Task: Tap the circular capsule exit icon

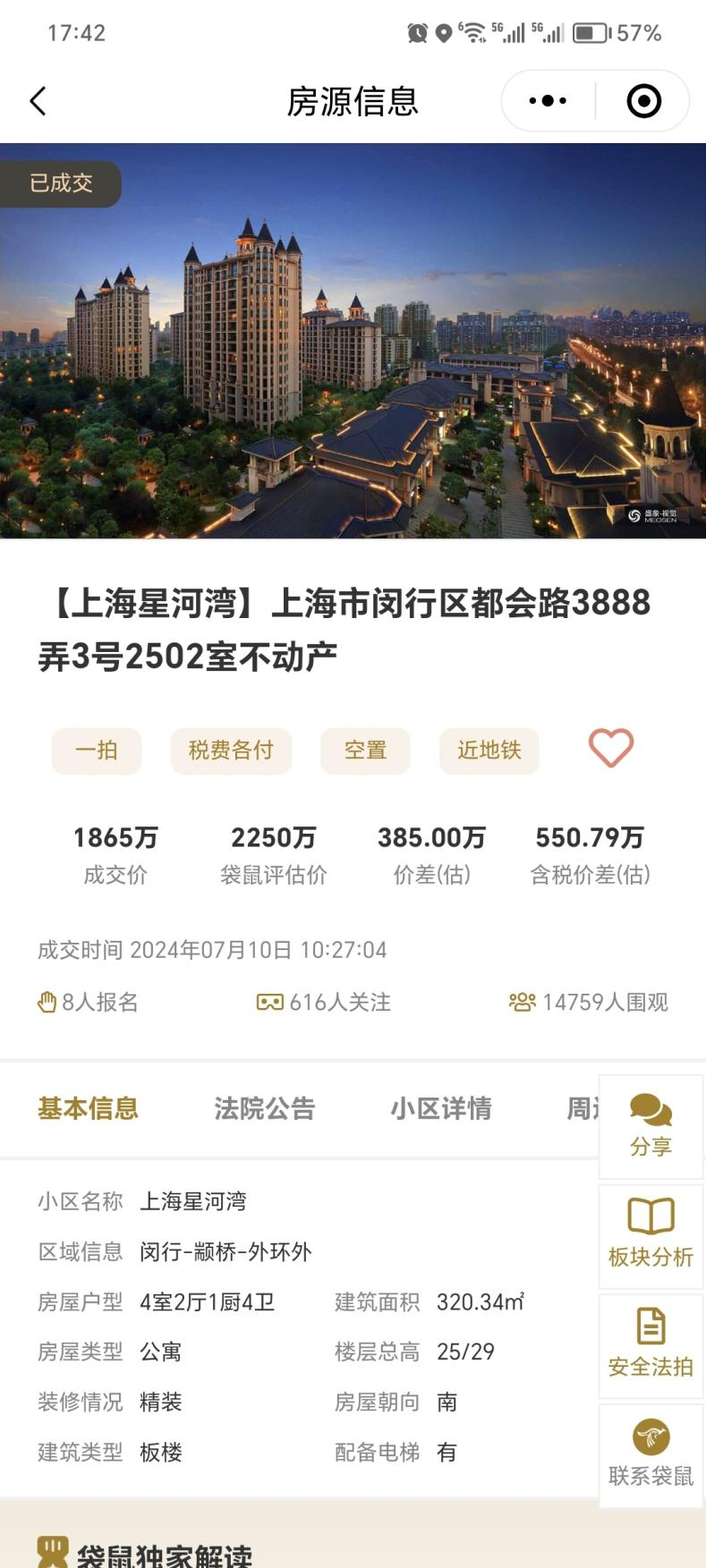Action: coord(642,101)
